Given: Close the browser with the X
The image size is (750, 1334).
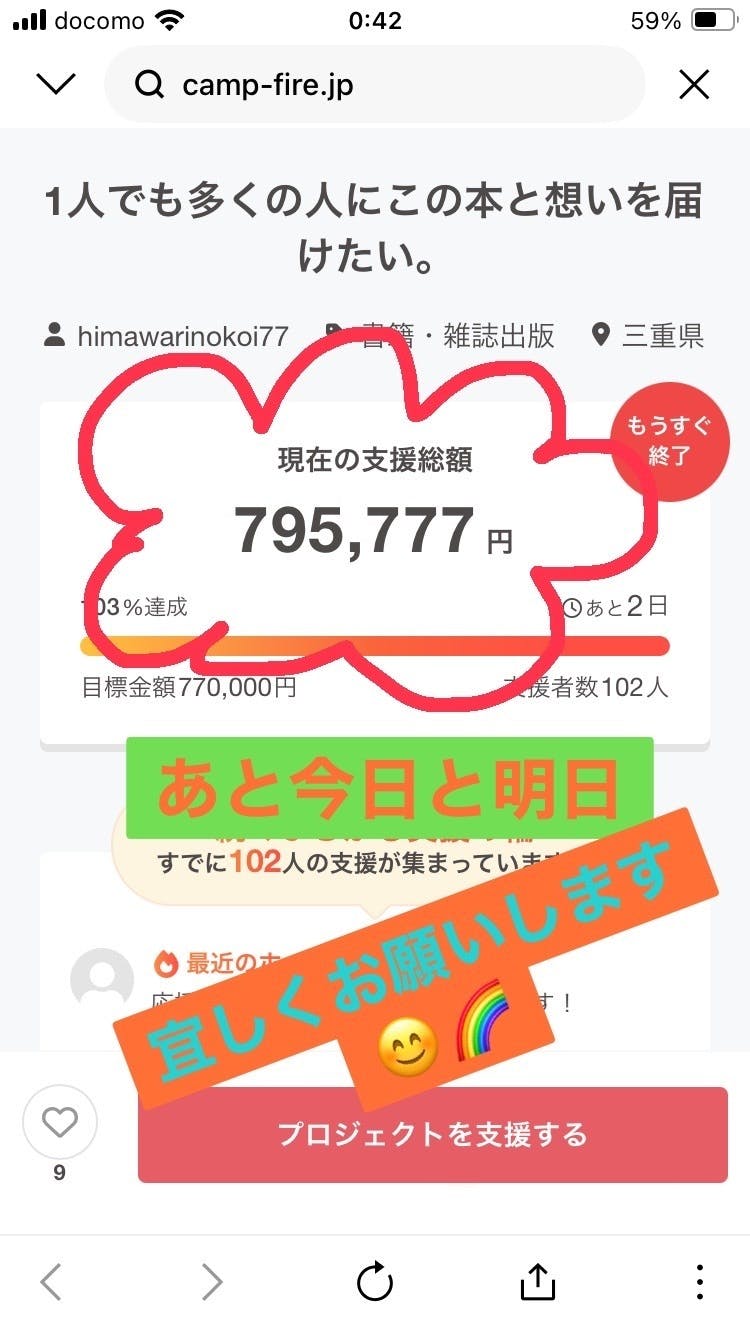Looking at the screenshot, I should click(694, 85).
